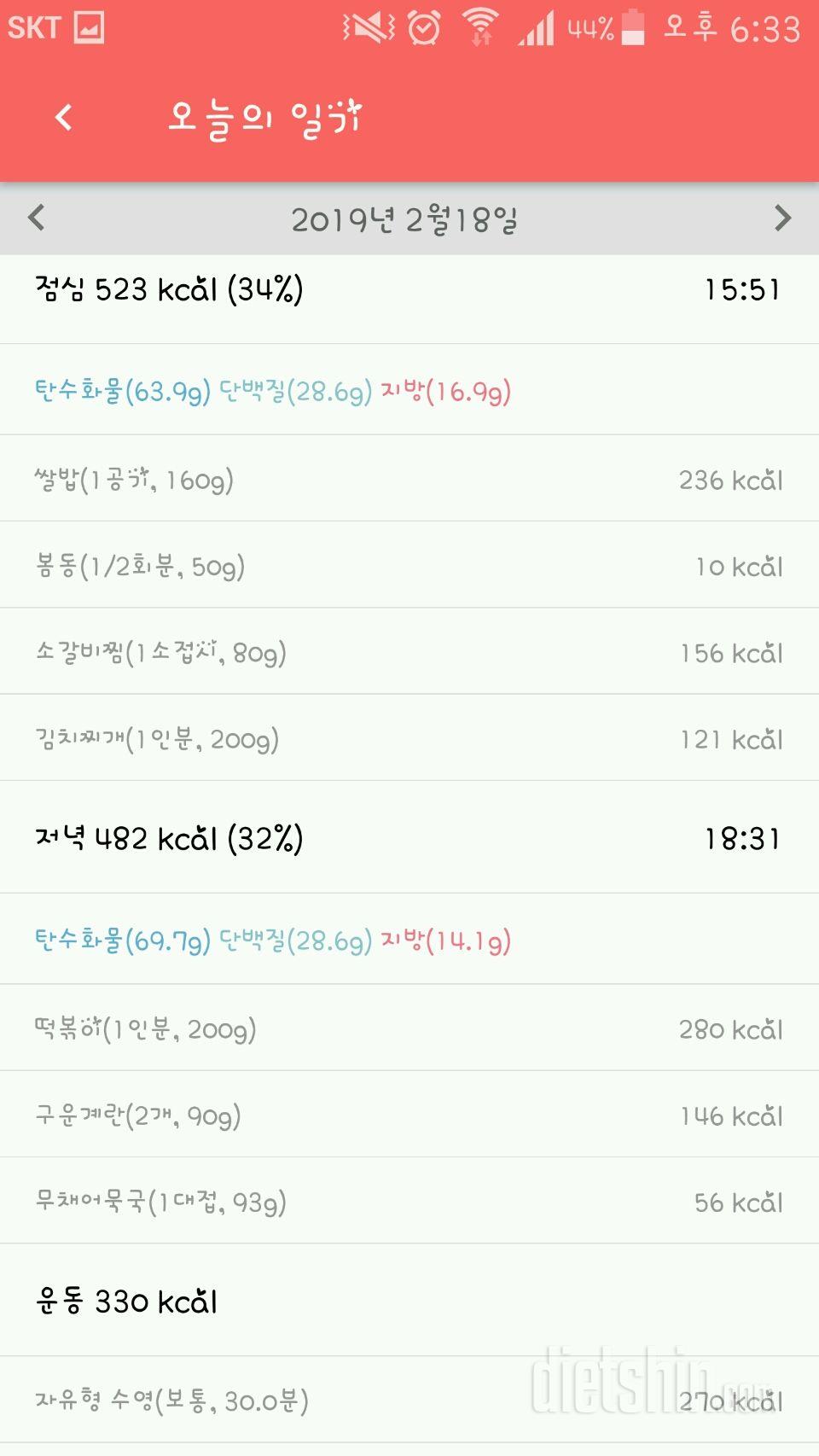Open the 소갈비찜 156 kcal entry
The image size is (819, 1456).
coord(409,652)
